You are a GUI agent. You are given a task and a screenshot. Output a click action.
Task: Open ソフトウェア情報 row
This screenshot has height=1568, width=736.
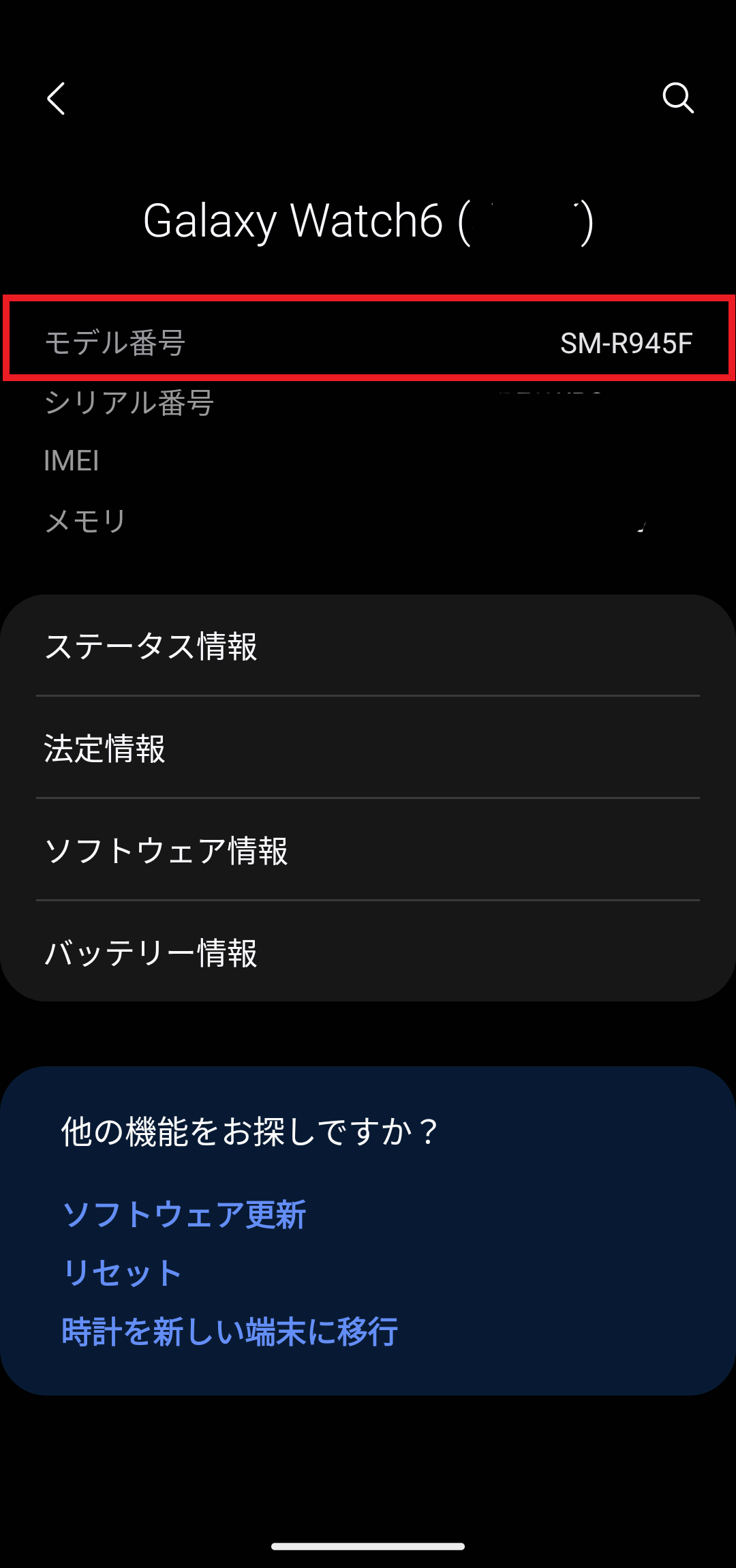click(x=368, y=850)
